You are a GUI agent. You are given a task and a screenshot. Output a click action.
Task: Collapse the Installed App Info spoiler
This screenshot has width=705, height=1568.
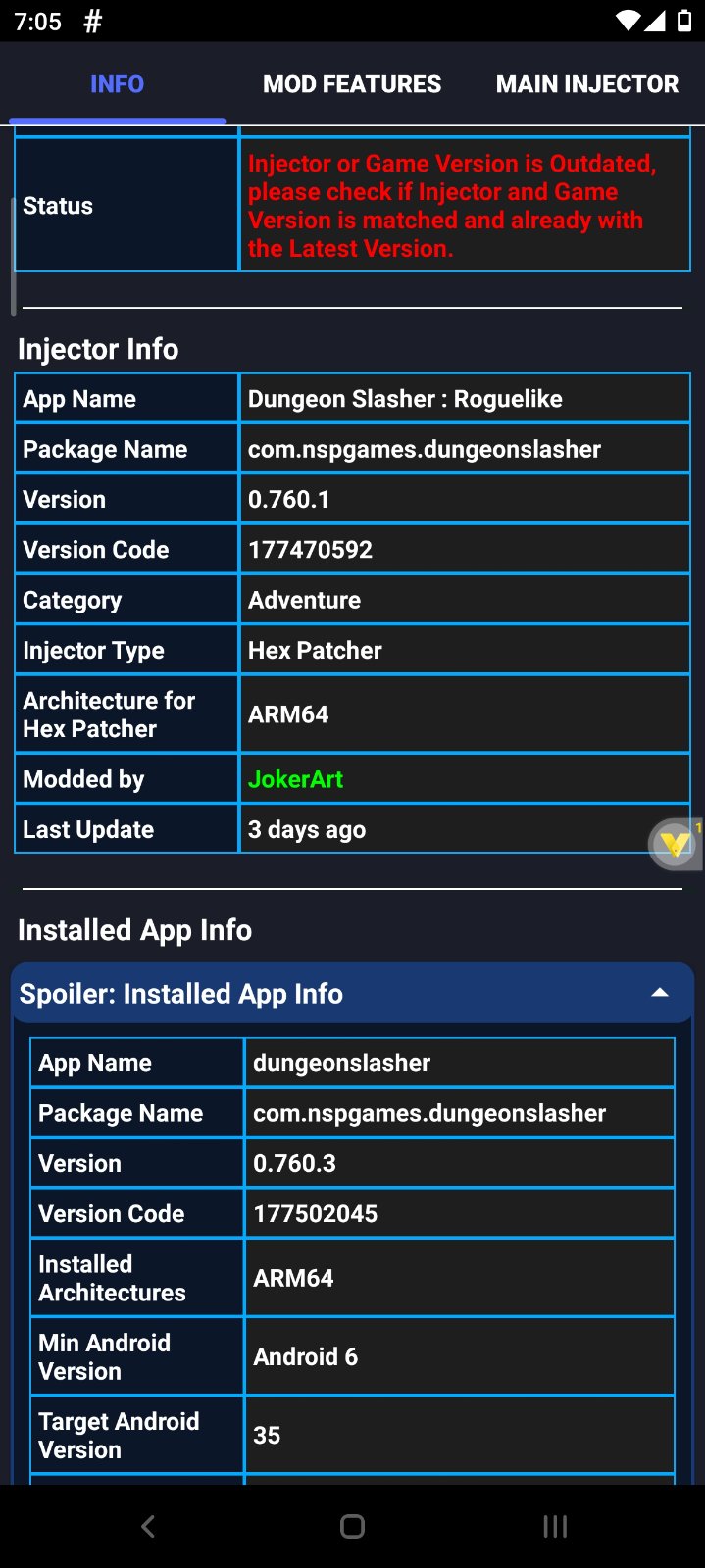click(x=660, y=993)
